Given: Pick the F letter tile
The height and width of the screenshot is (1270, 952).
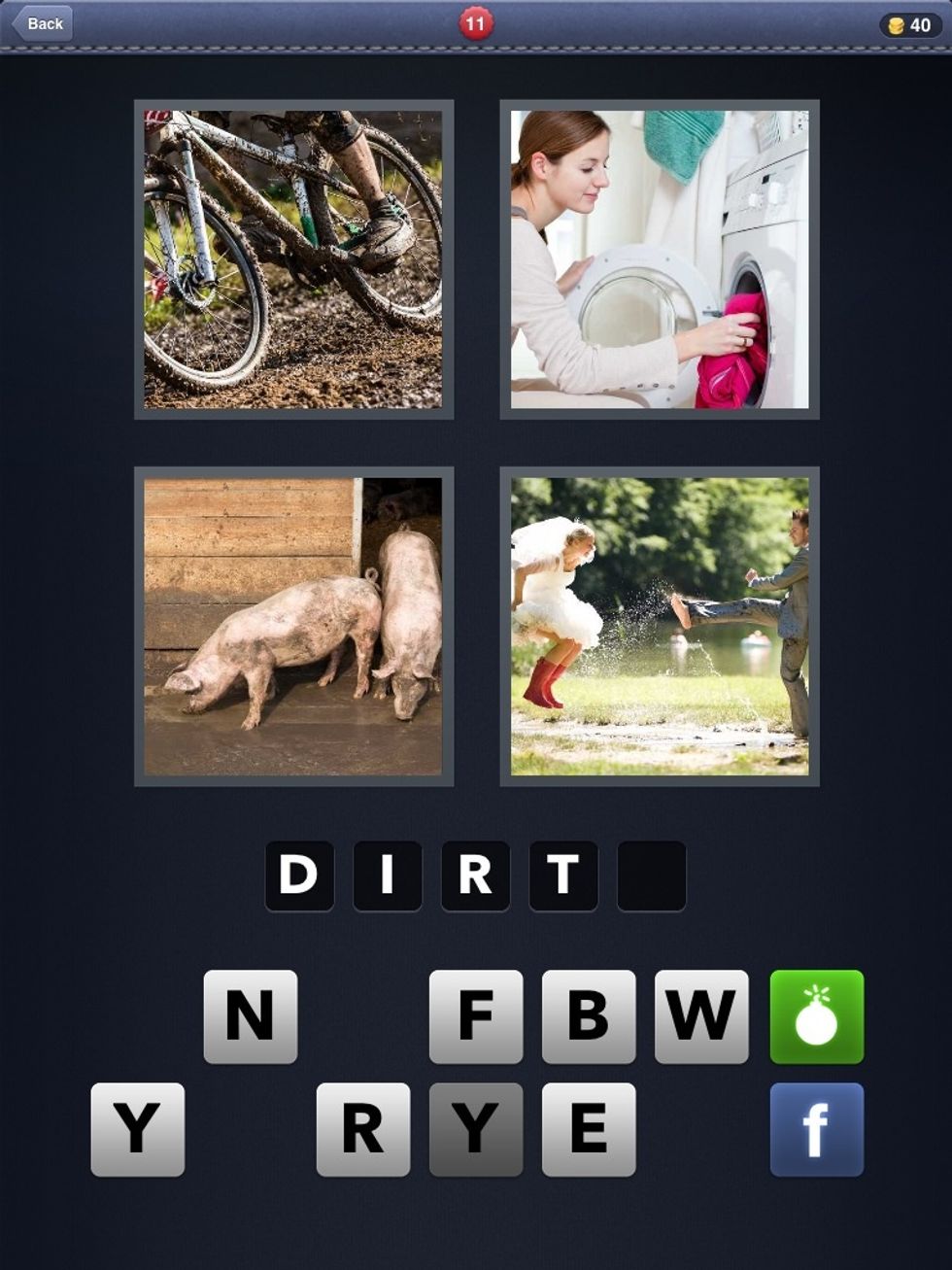Looking at the screenshot, I should click(x=476, y=1016).
